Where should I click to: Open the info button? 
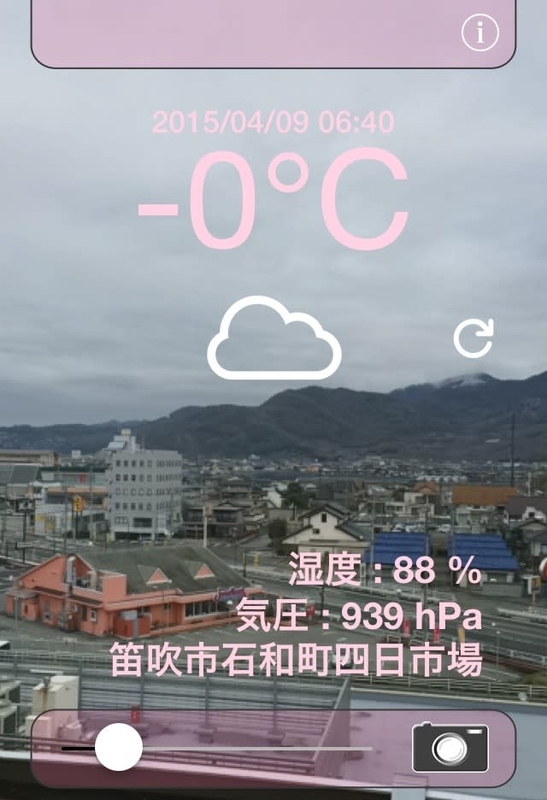480,33
